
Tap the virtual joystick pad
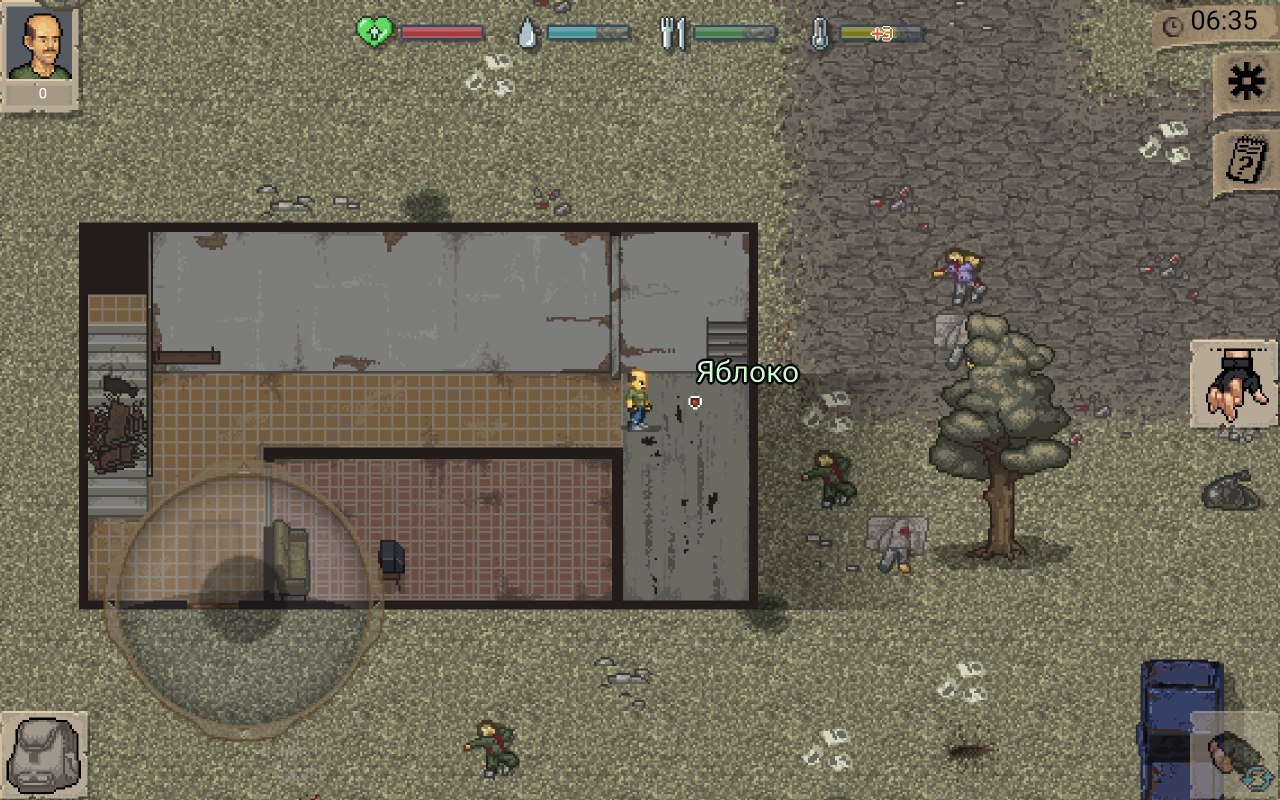[x=245, y=603]
